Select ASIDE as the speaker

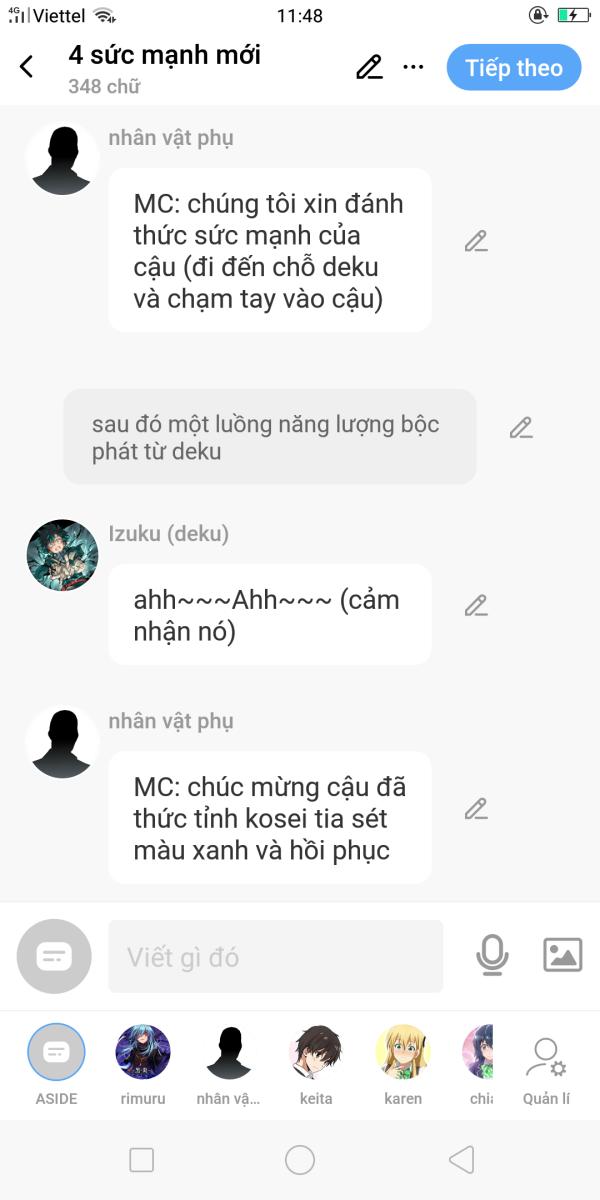56,1065
